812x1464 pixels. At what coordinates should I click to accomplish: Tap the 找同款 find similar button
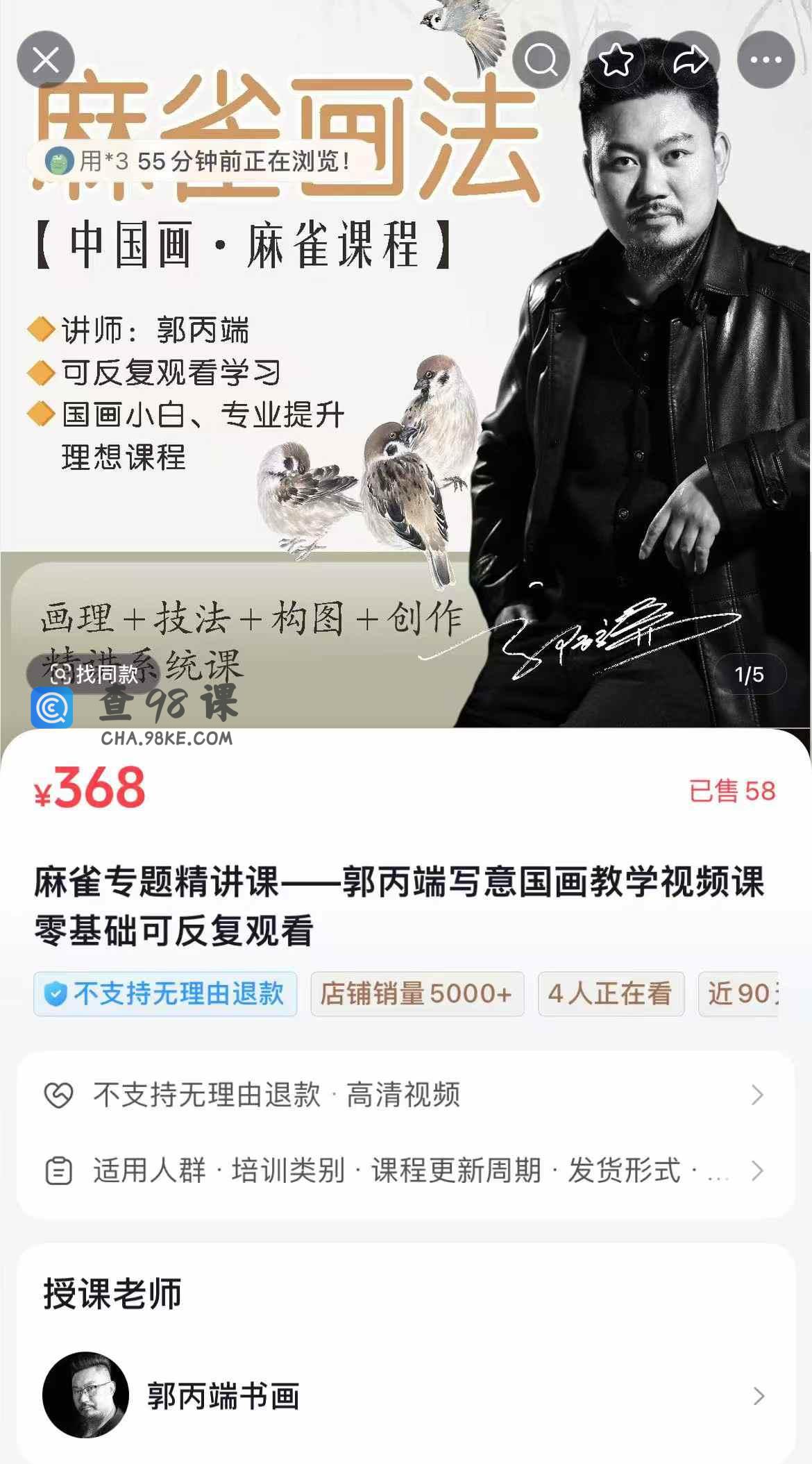tap(94, 673)
